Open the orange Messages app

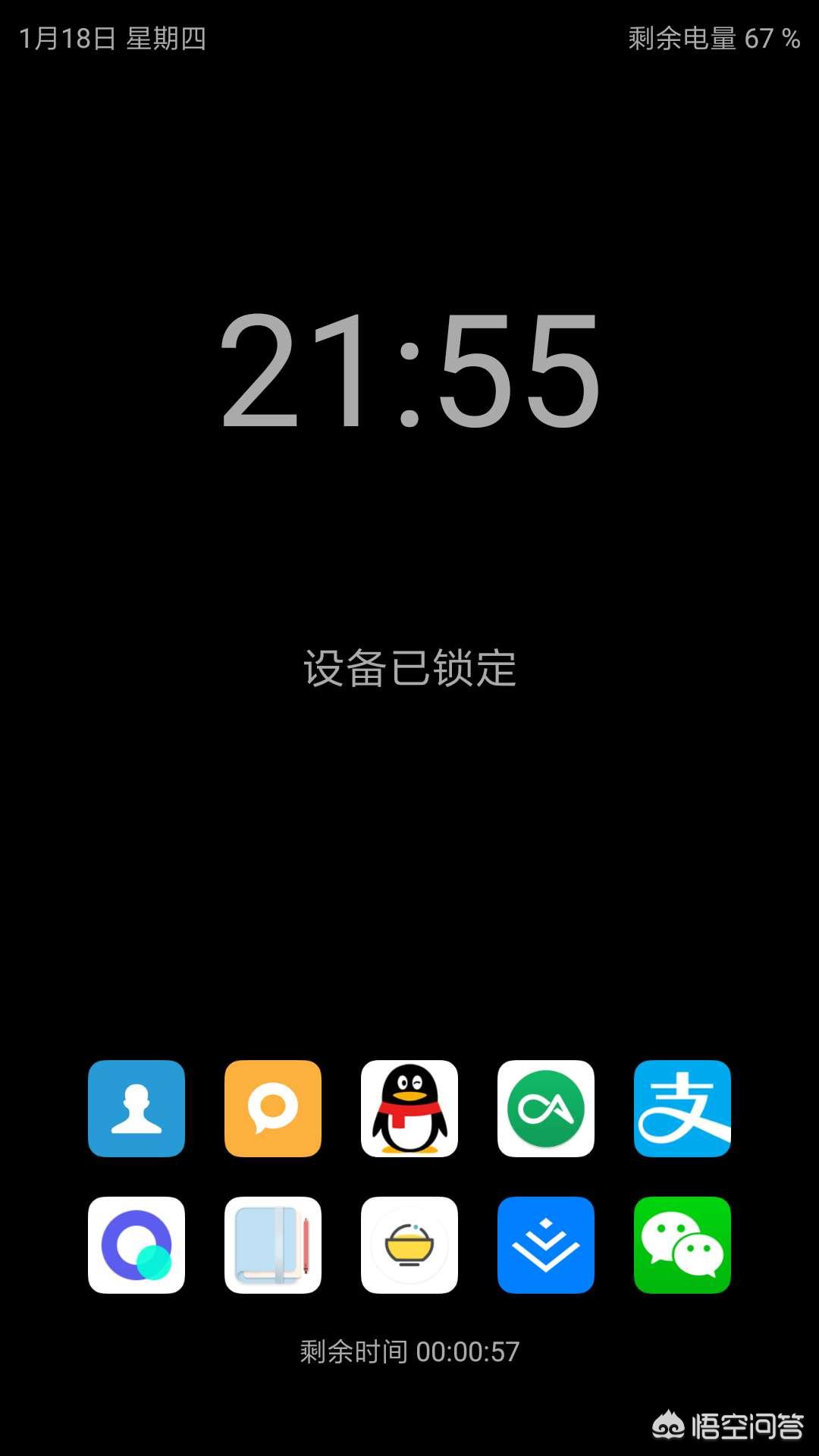273,1108
